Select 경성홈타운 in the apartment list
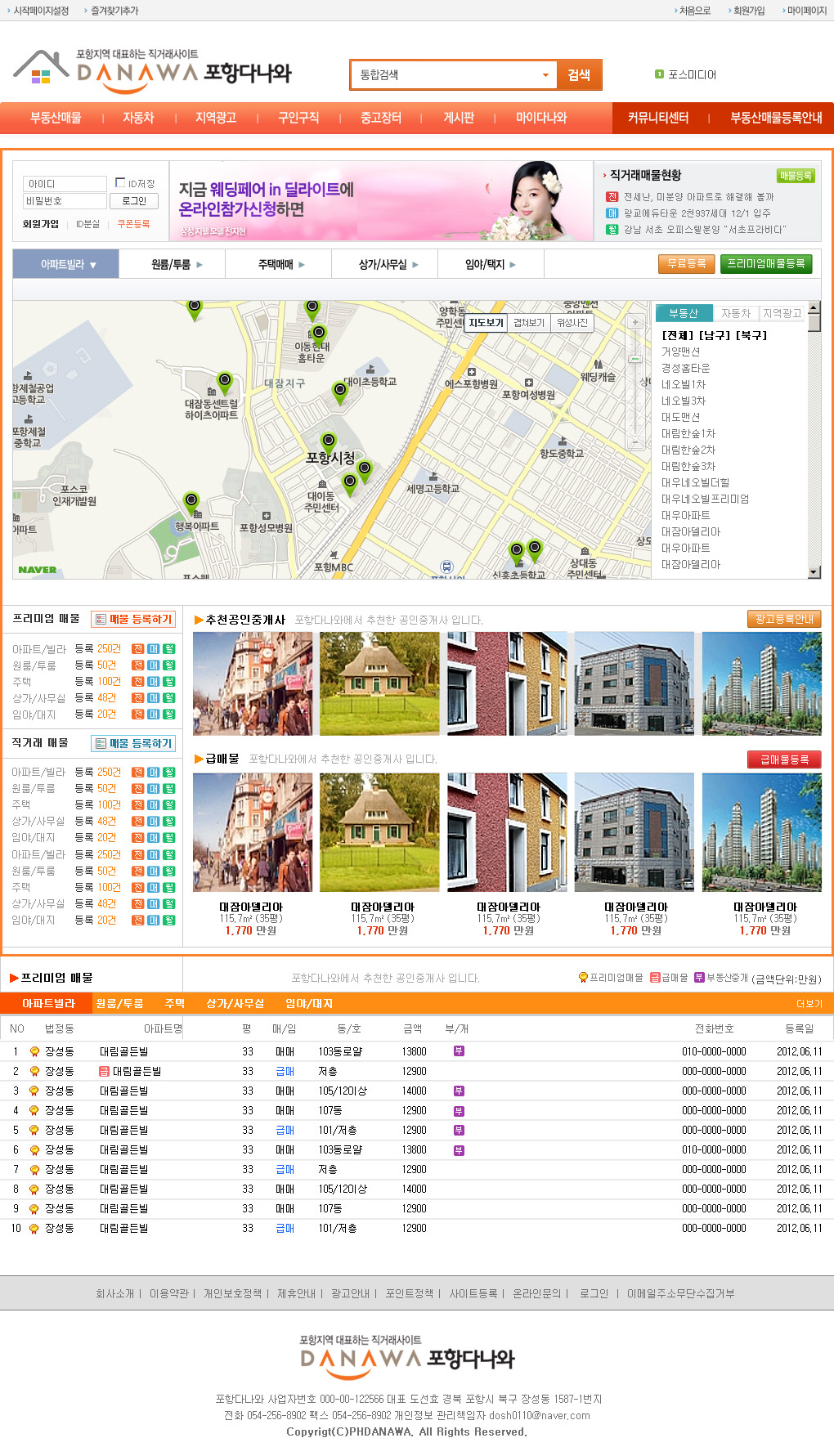The image size is (834, 1456). [685, 369]
